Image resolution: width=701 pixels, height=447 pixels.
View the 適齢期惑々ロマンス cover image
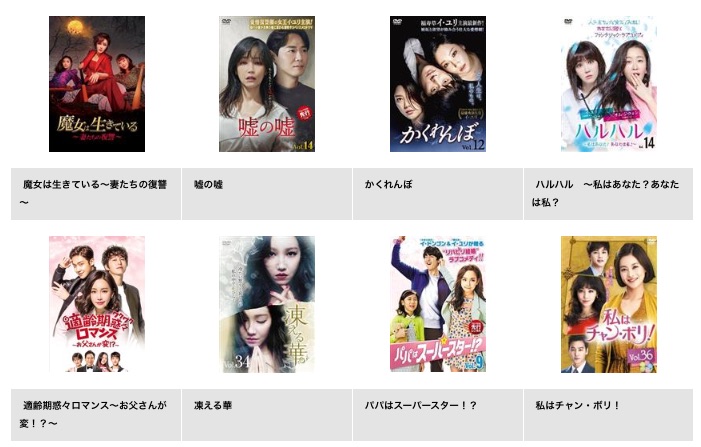97,304
